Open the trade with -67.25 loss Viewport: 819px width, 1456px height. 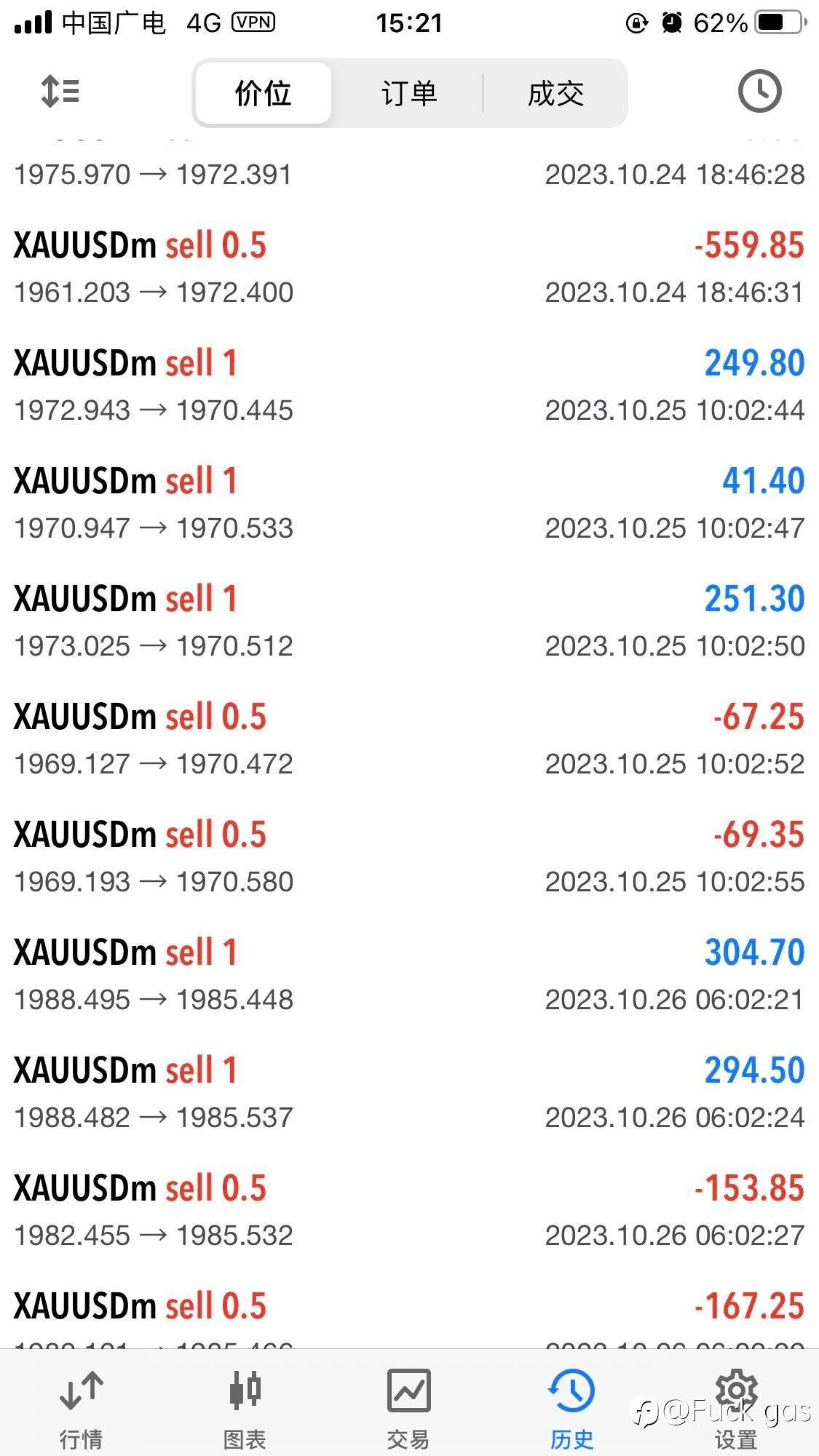point(409,740)
